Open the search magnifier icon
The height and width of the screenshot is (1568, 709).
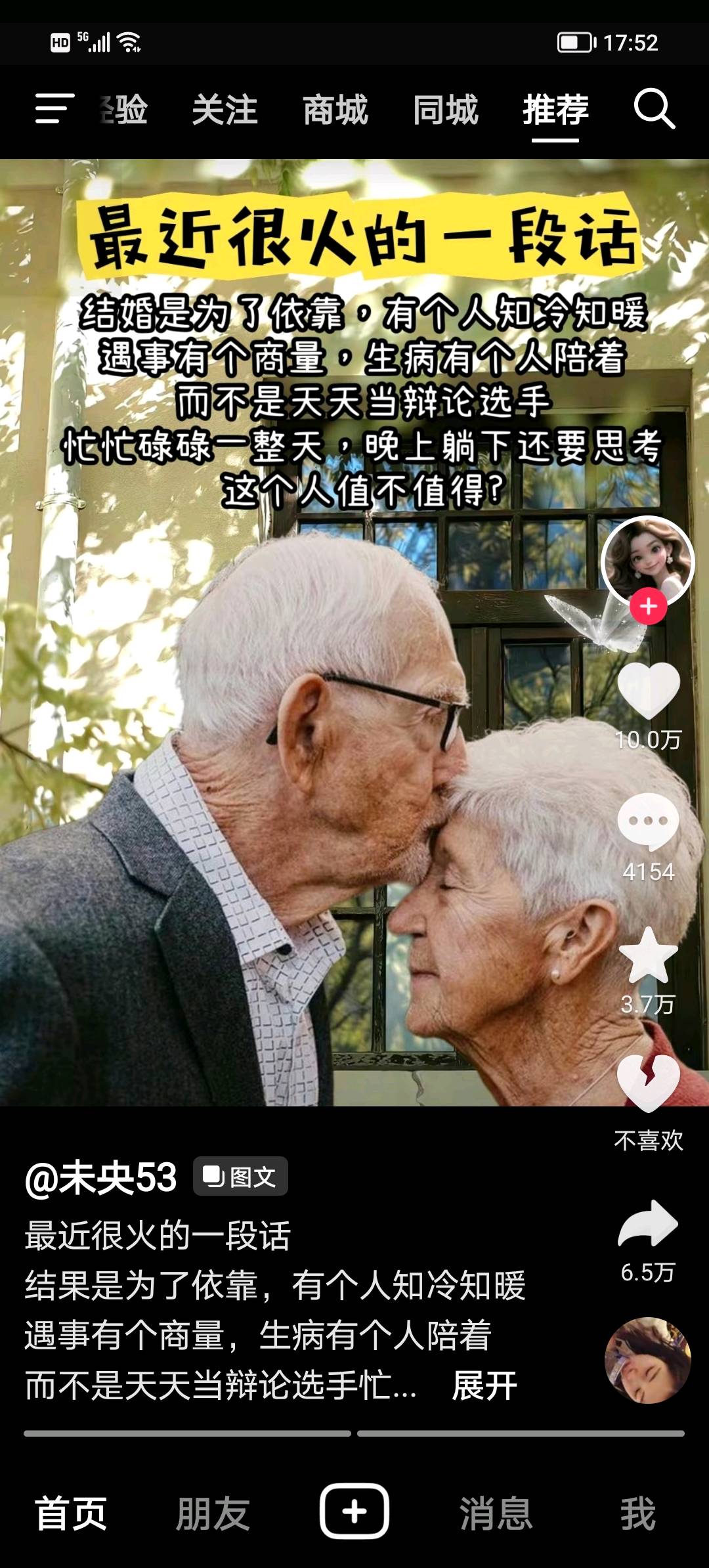(654, 109)
